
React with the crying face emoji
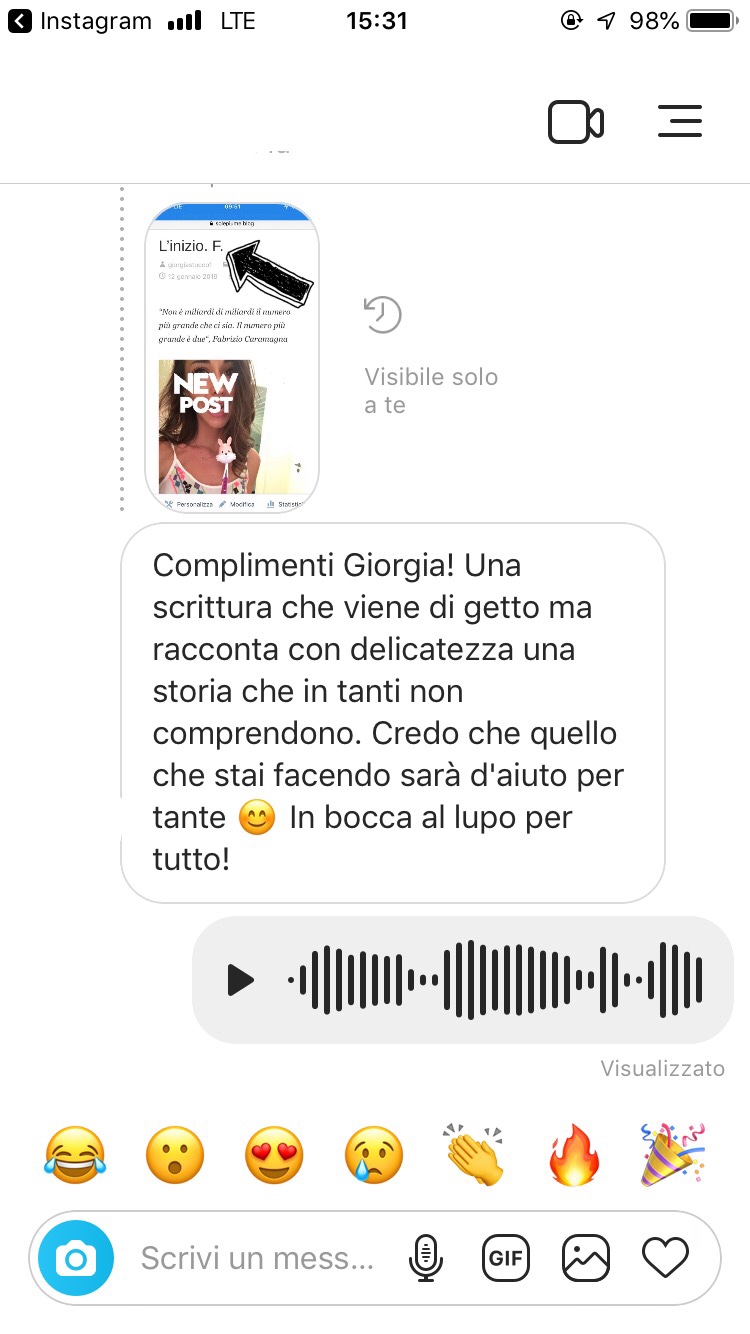point(374,1156)
